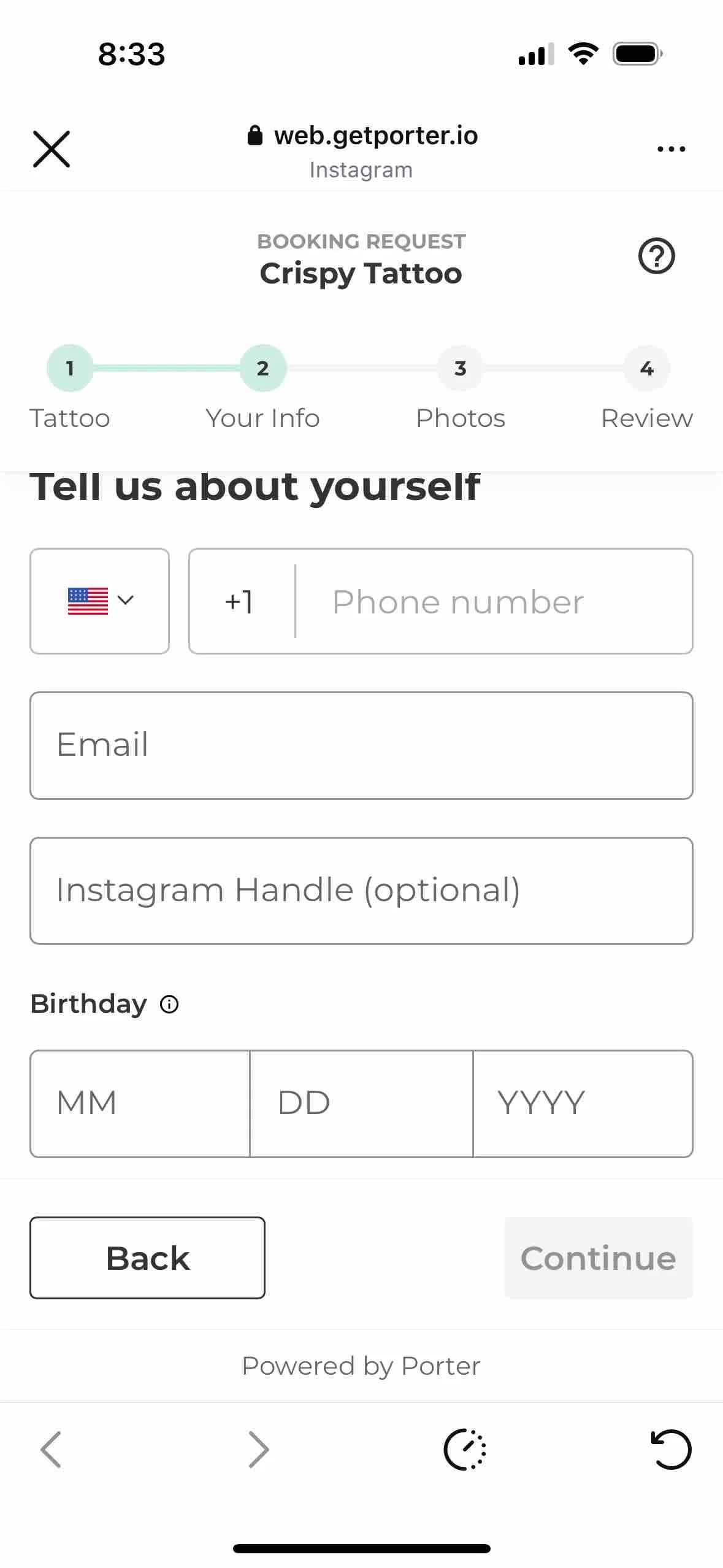Close the in-app browser

tap(52, 149)
